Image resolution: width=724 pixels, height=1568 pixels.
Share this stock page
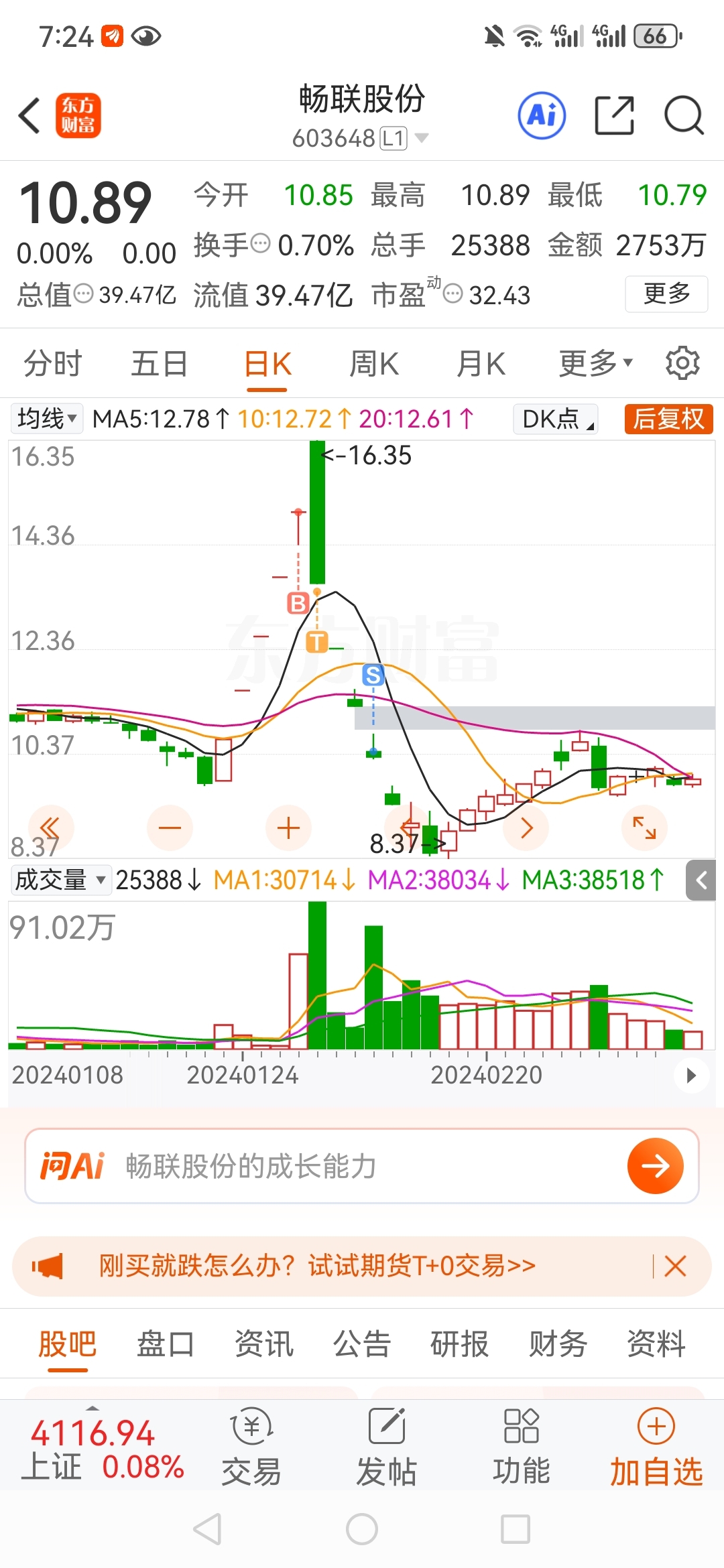point(614,115)
